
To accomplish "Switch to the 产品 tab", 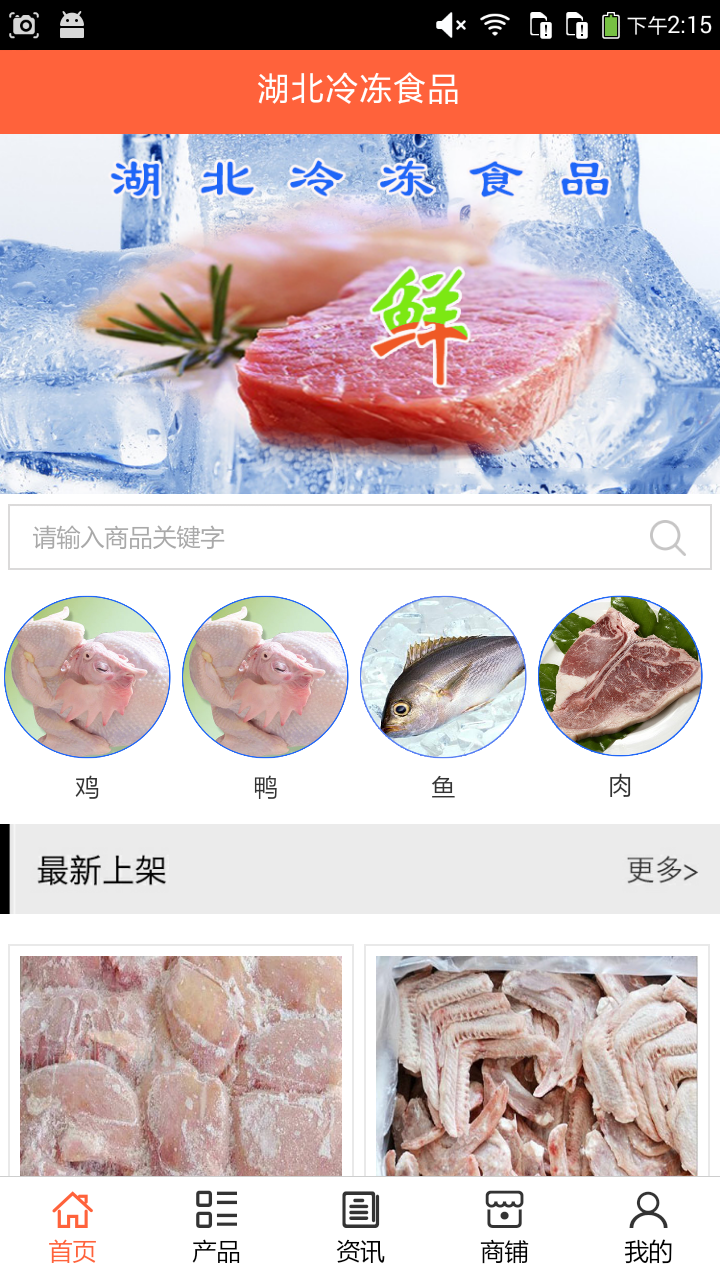I will pos(216,1228).
